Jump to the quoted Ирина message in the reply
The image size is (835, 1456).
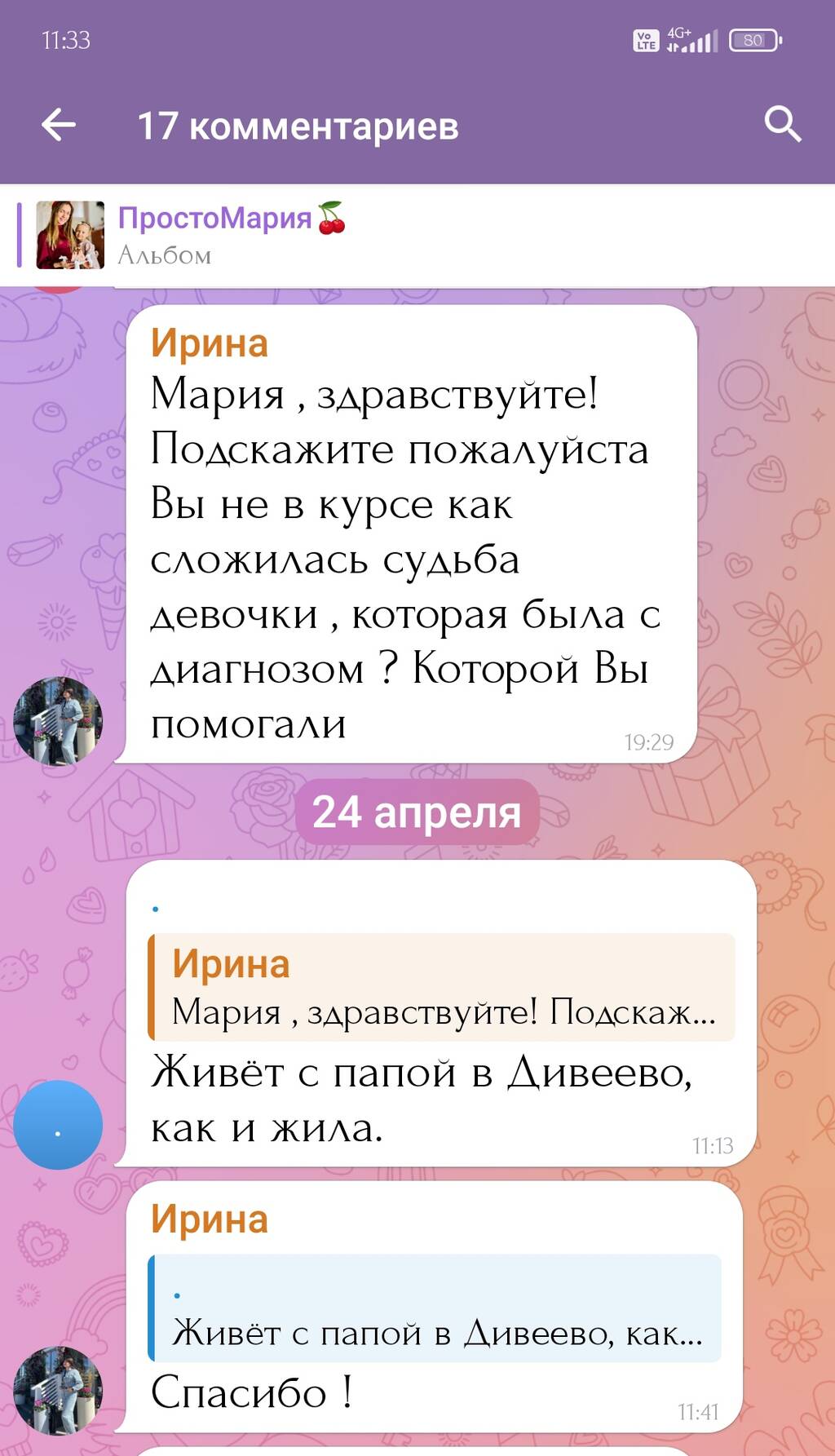441,987
